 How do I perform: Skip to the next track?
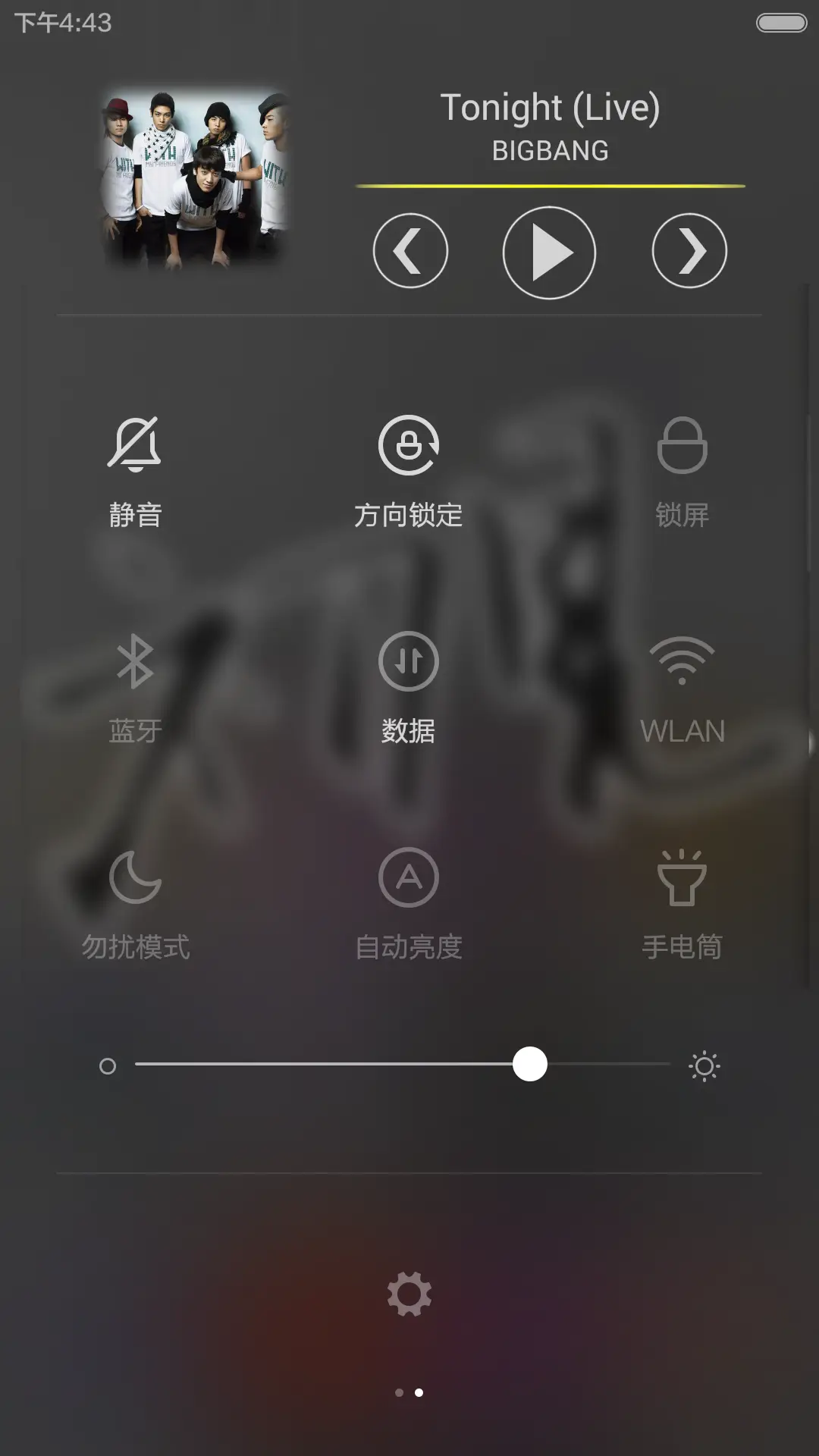tap(689, 250)
